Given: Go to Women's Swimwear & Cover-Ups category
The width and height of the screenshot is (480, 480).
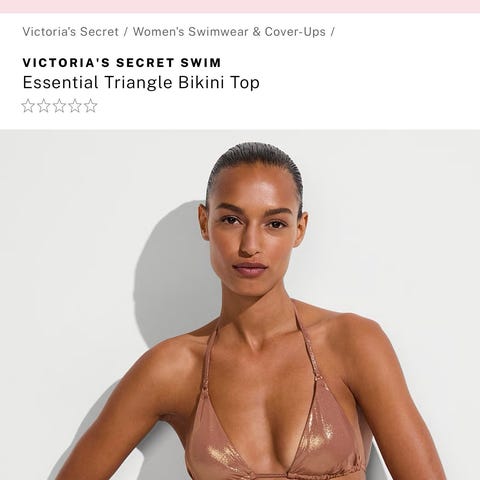Looking at the screenshot, I should (x=229, y=32).
